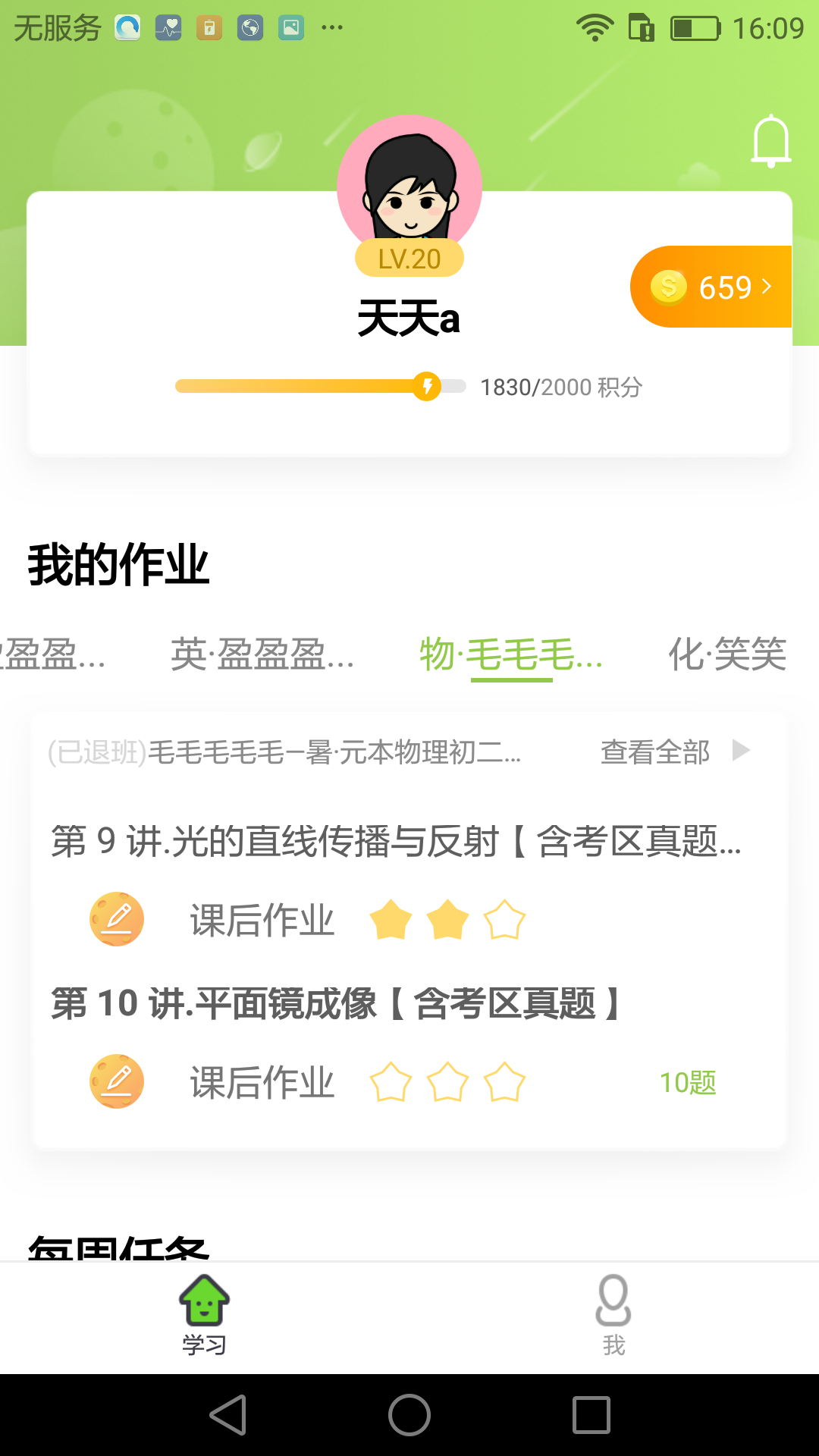Start 课后作业 for 第 10 讲 平面镜成像
The image size is (819, 1456).
tap(262, 1082)
